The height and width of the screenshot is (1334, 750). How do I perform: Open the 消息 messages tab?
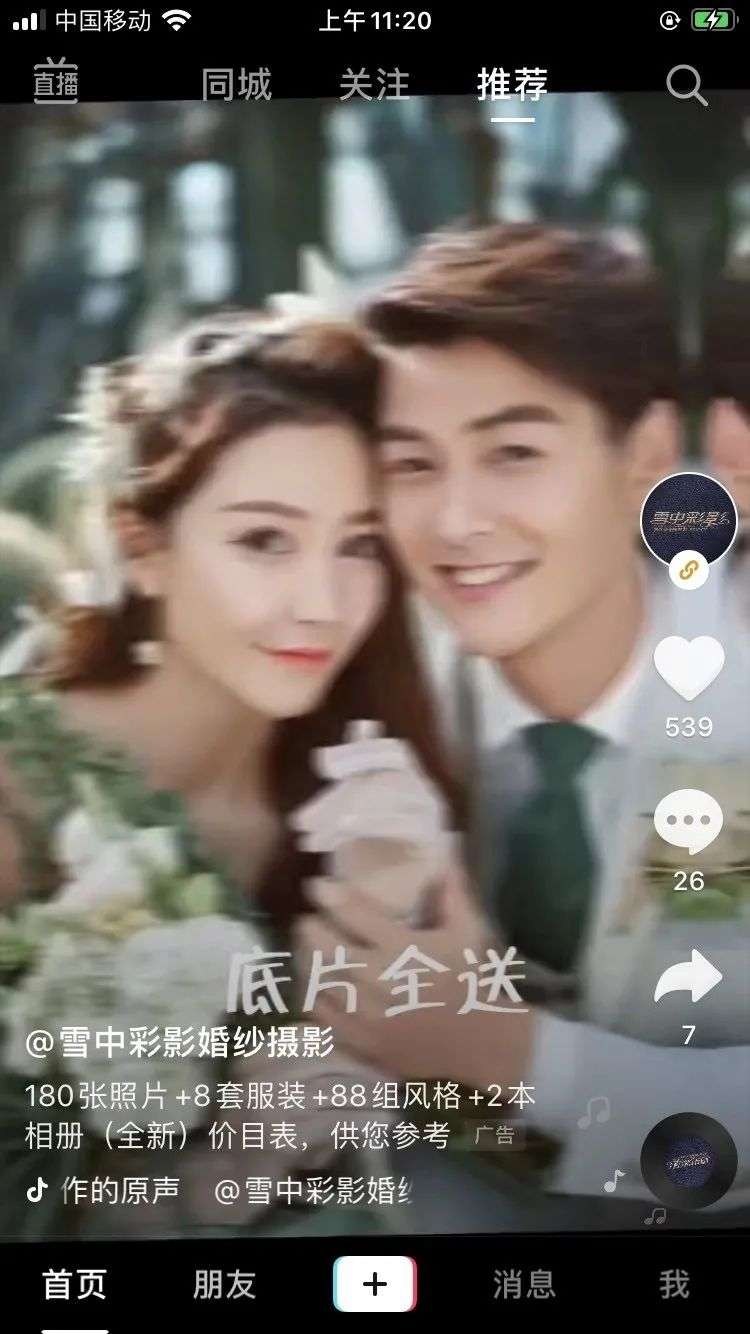[523, 1284]
